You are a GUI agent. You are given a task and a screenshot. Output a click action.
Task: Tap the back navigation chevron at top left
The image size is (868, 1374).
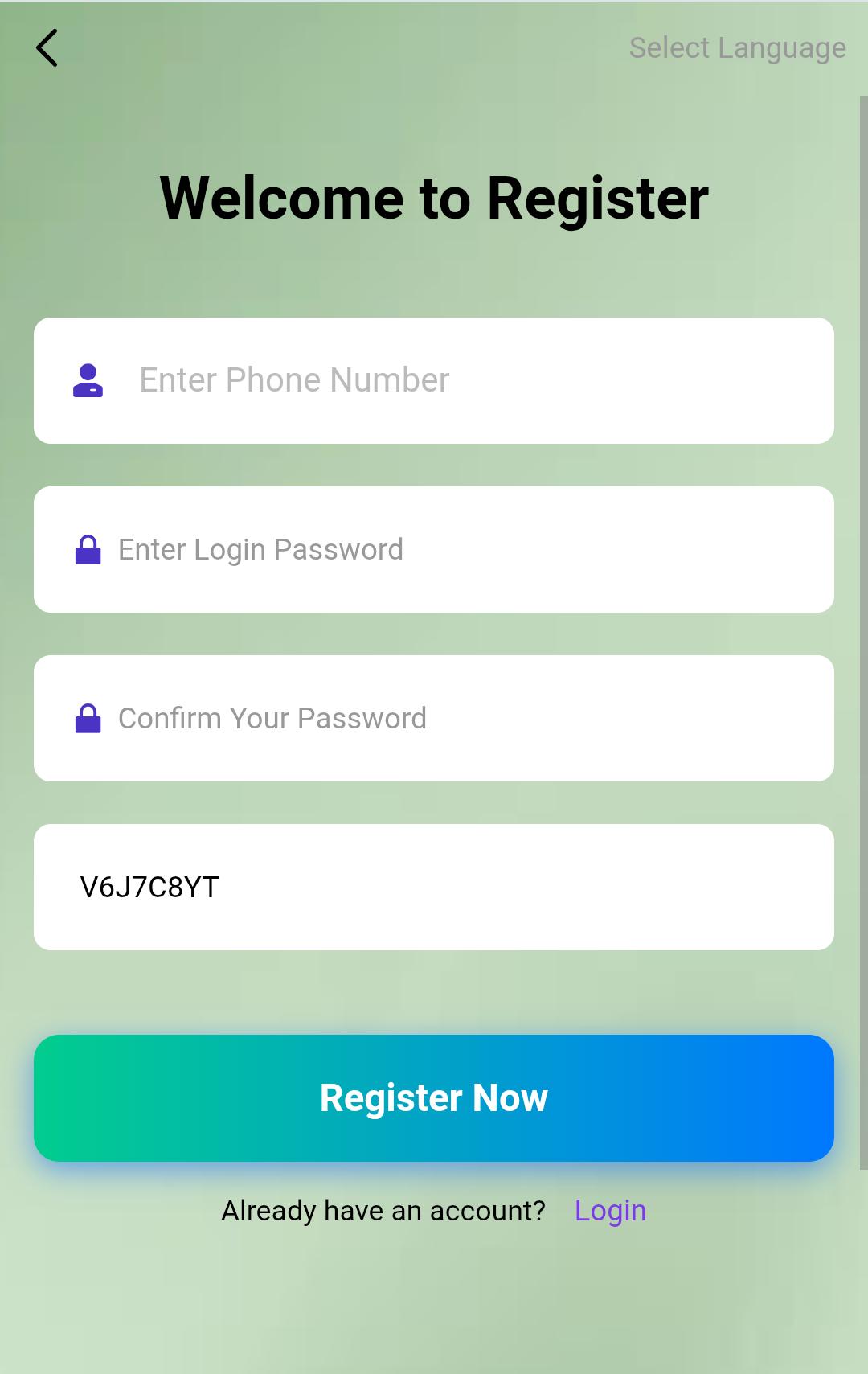tap(47, 47)
